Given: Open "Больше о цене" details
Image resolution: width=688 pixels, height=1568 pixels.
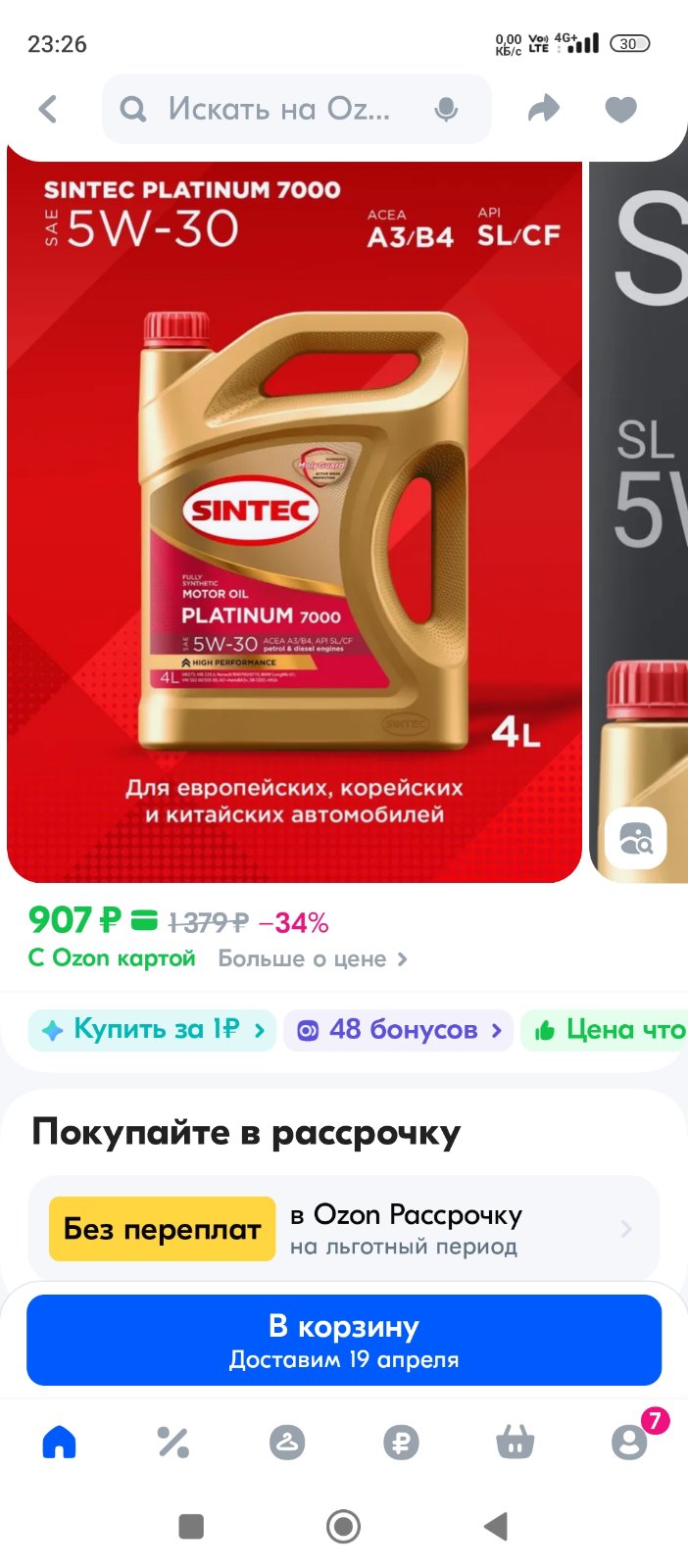Looking at the screenshot, I should pos(313,959).
